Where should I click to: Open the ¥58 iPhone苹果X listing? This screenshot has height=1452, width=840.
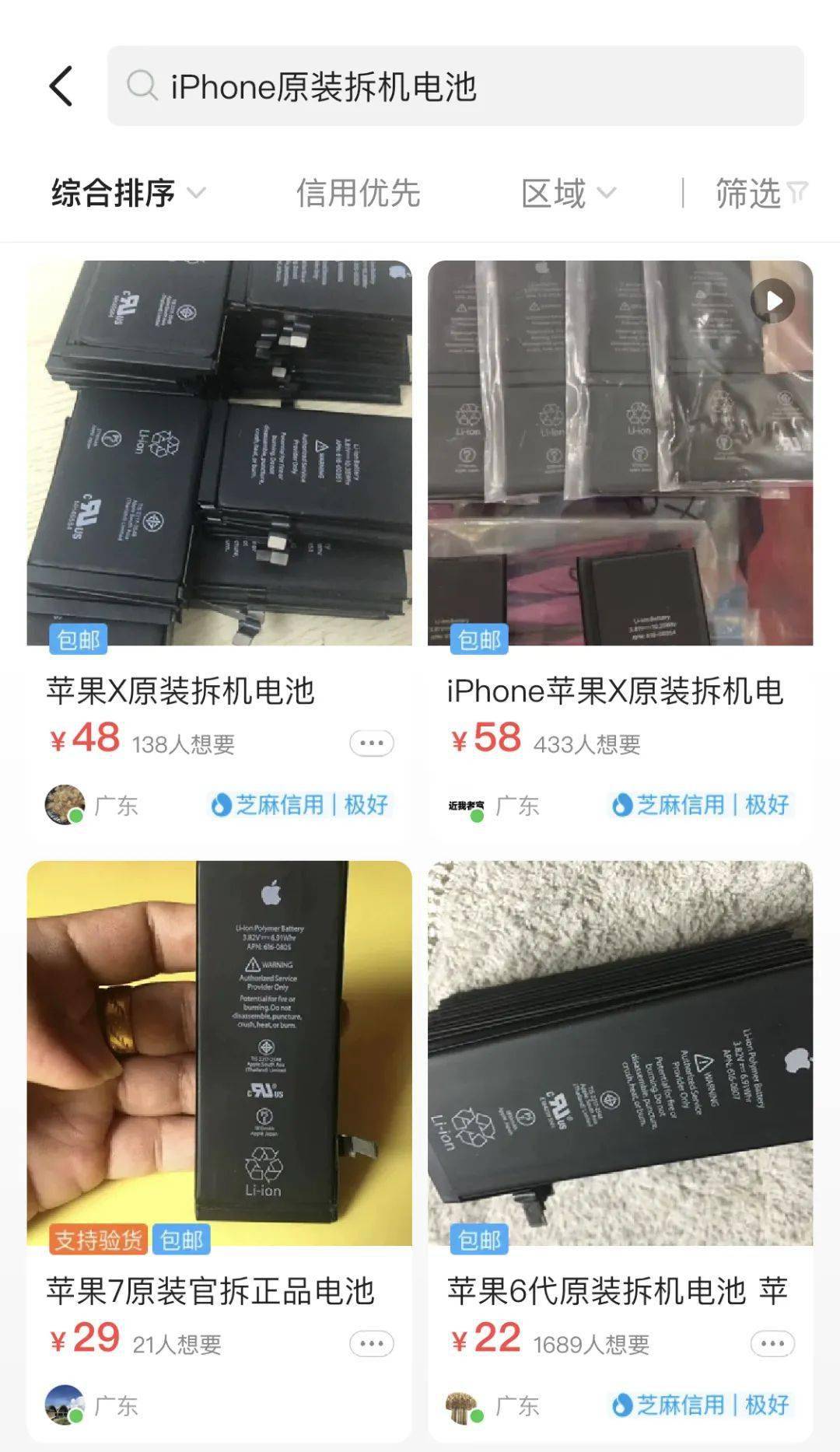coord(620,453)
